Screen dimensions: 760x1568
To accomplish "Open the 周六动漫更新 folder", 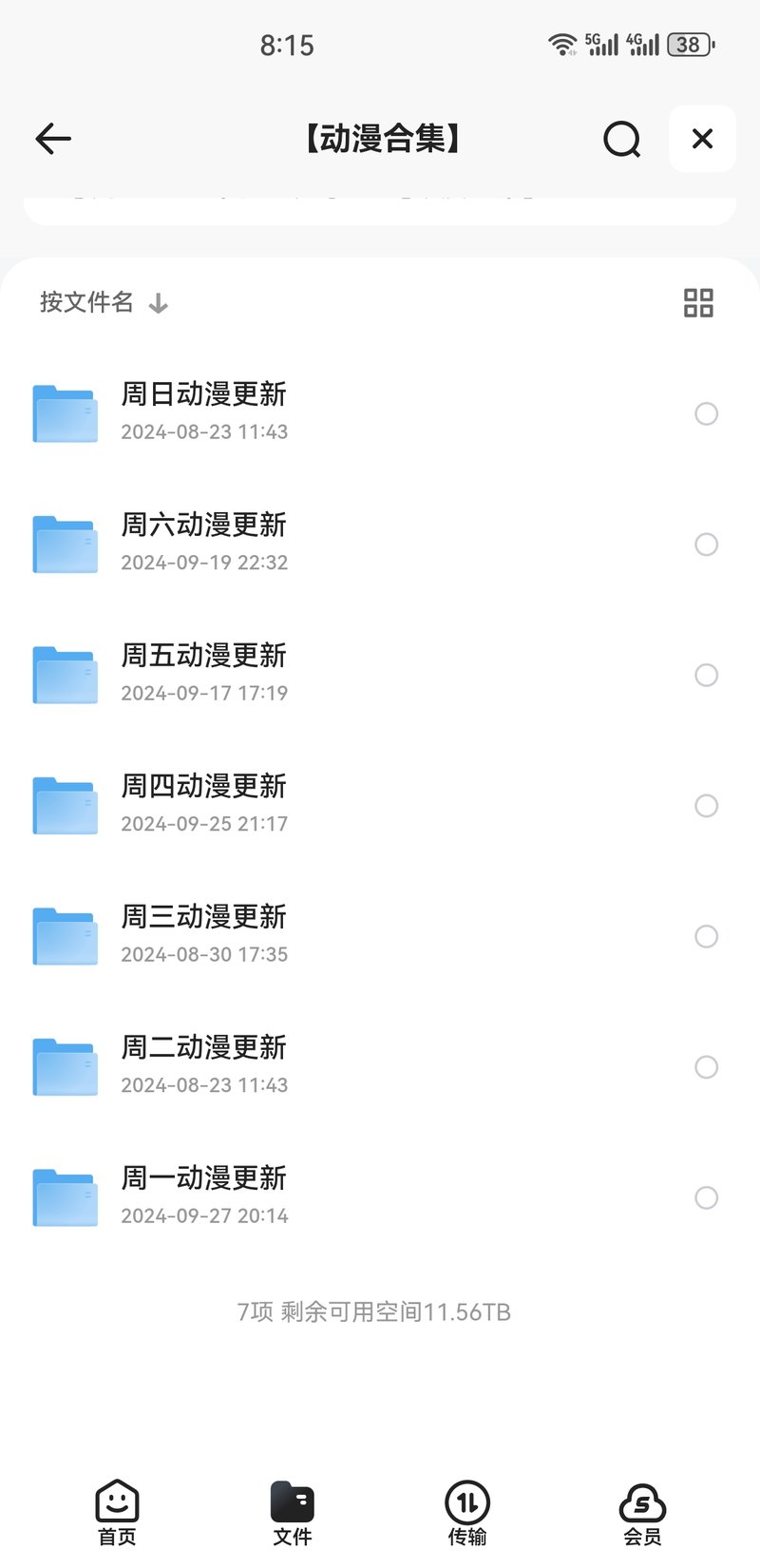I will point(380,544).
